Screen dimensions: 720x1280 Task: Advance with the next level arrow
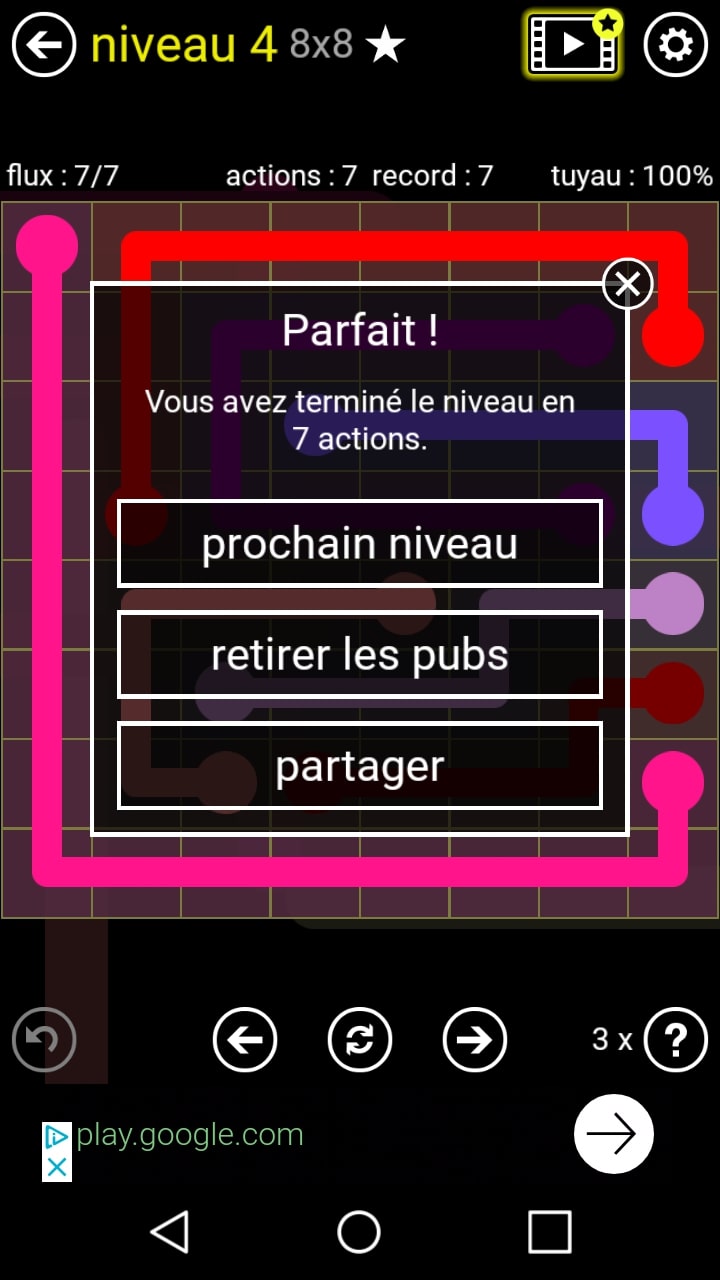(x=475, y=1040)
